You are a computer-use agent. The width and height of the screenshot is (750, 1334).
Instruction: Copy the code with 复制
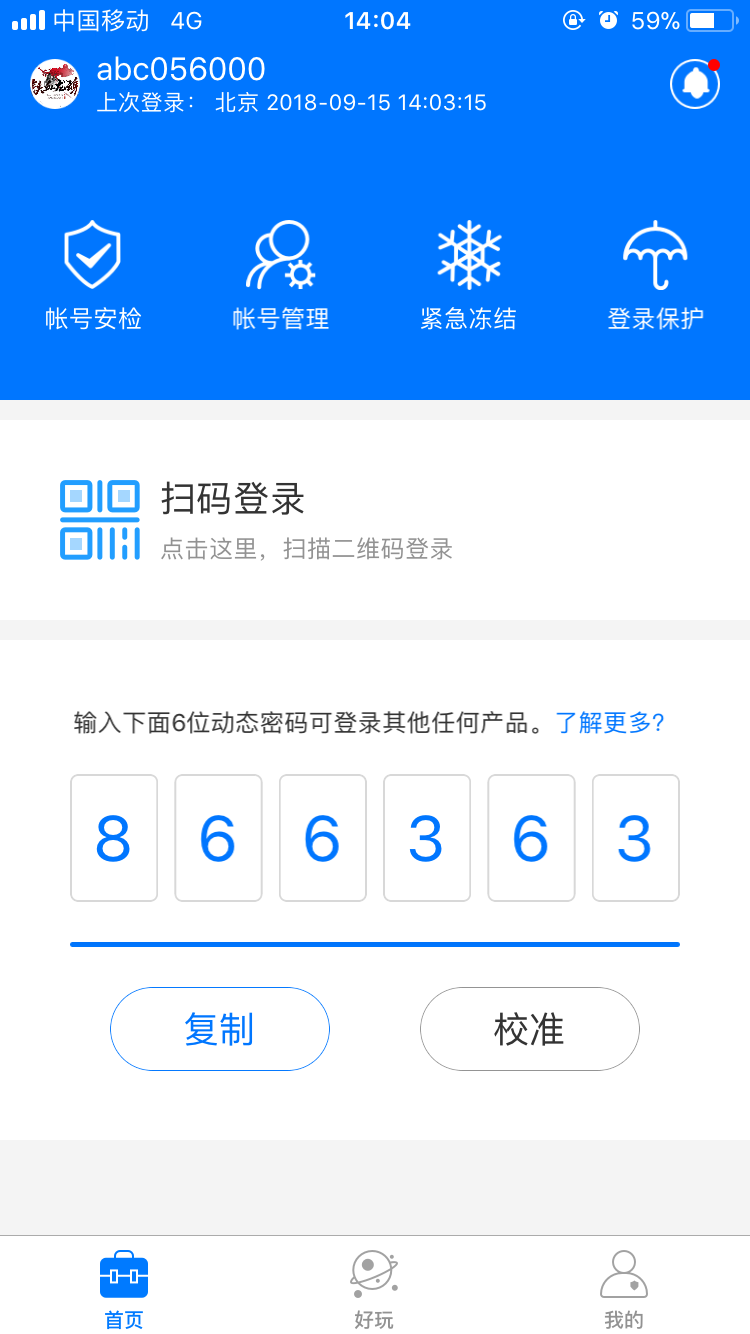220,1029
